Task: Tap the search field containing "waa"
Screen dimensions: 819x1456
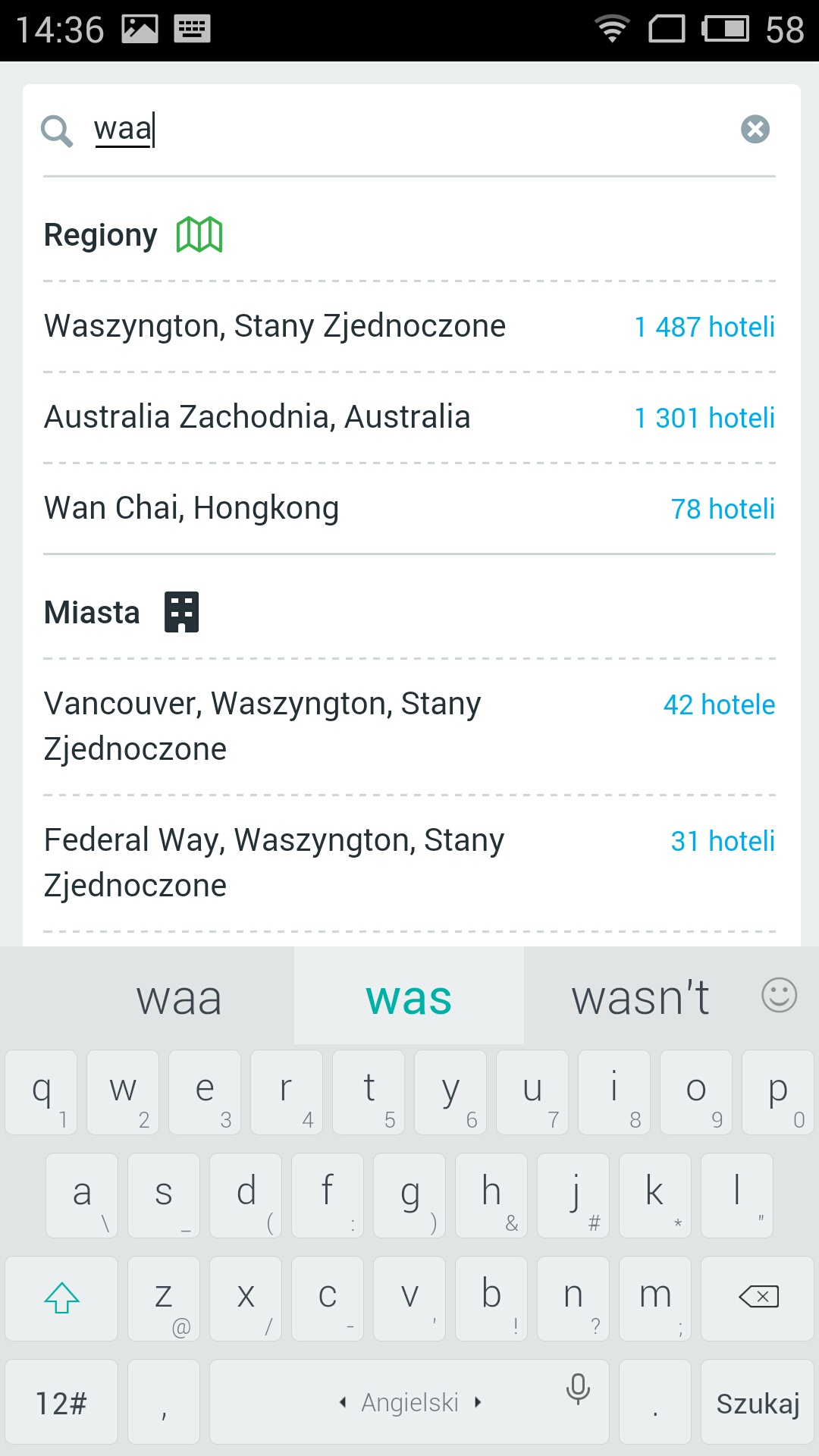Action: pyautogui.click(x=409, y=129)
